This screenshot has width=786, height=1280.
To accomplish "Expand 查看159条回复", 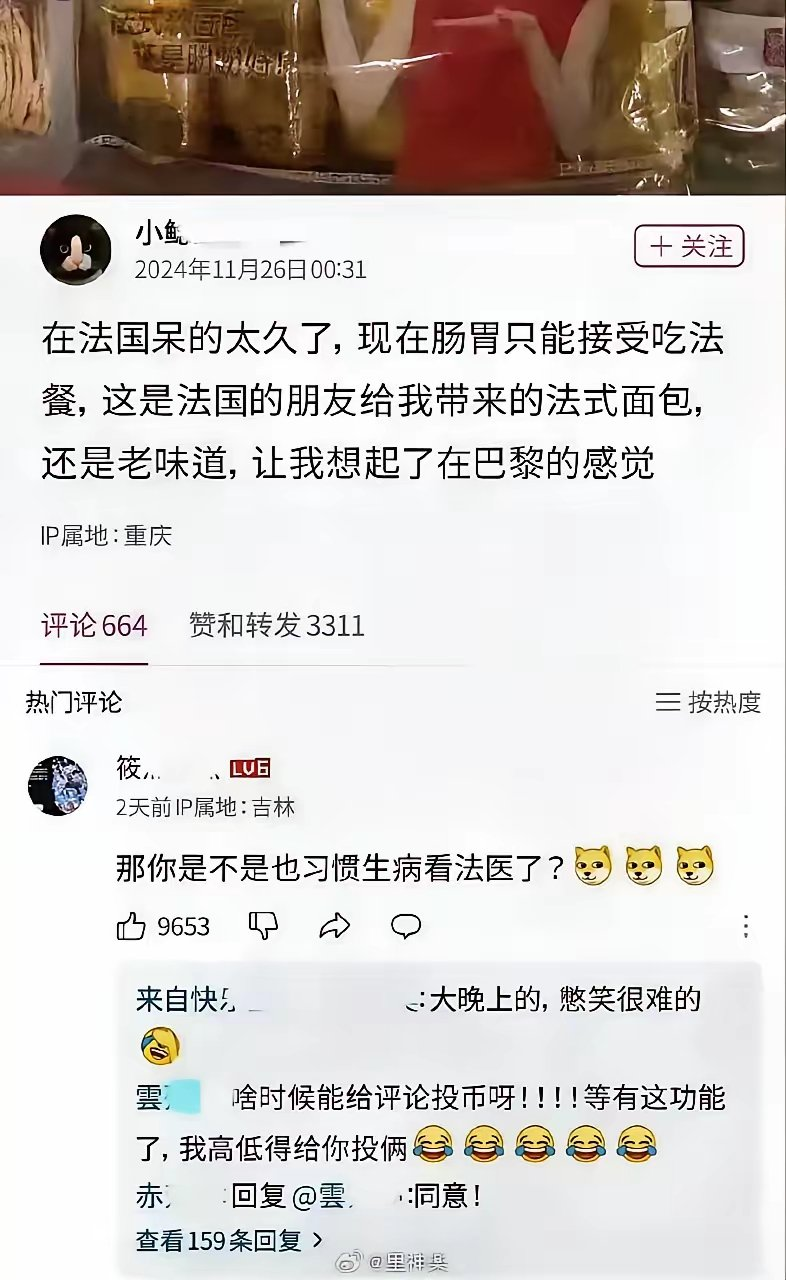I will click(x=230, y=1240).
